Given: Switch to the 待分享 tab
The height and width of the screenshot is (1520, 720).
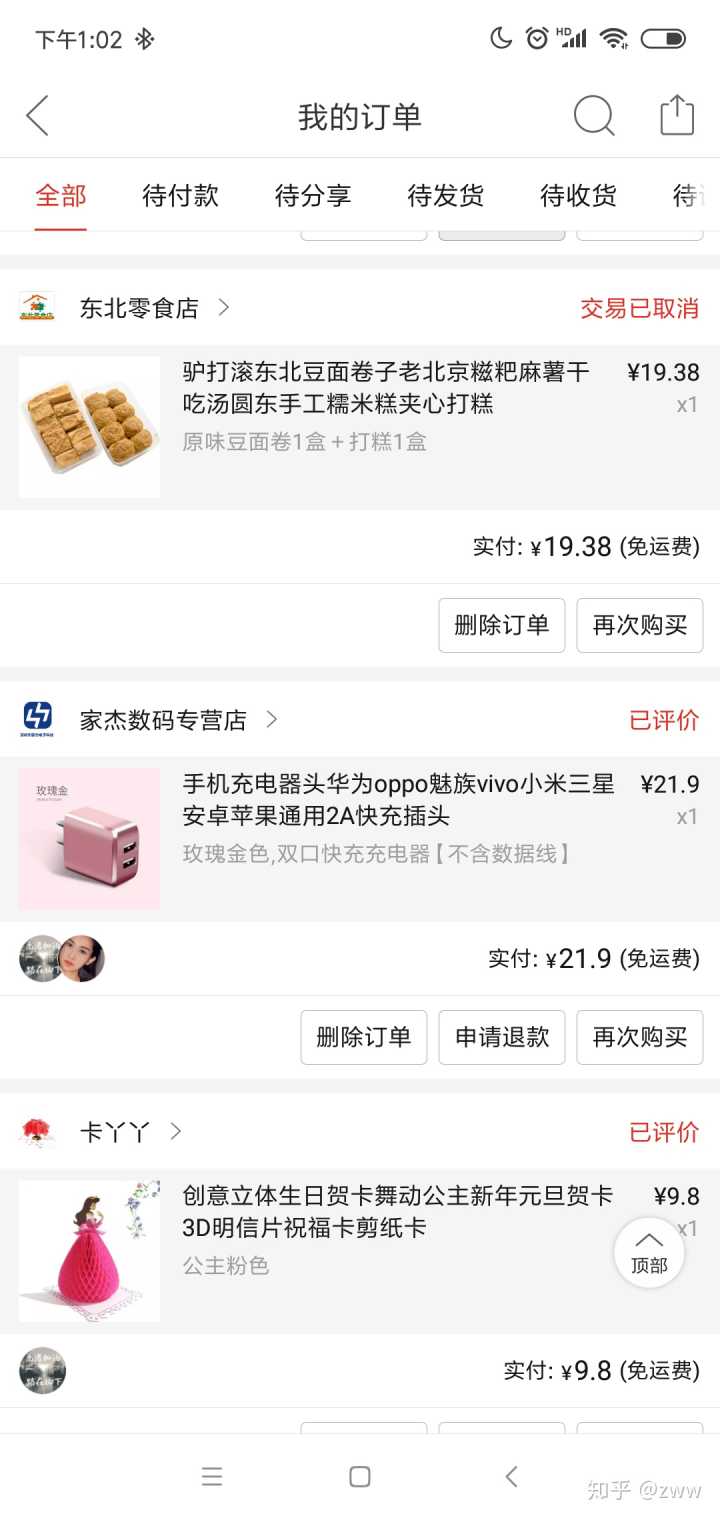Looking at the screenshot, I should click(x=313, y=195).
